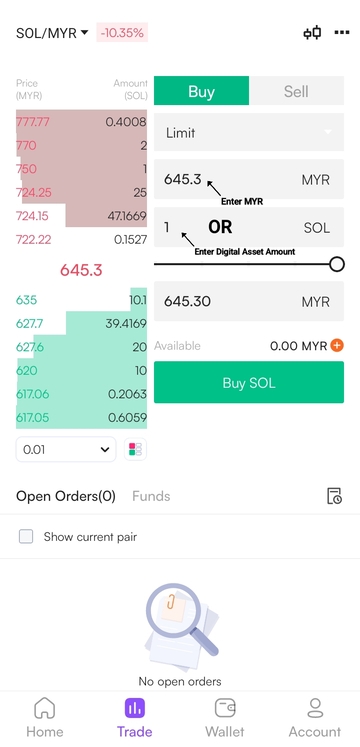This screenshot has height=747, width=360.
Task: Edit the SOL amount field
Action: 249,228
